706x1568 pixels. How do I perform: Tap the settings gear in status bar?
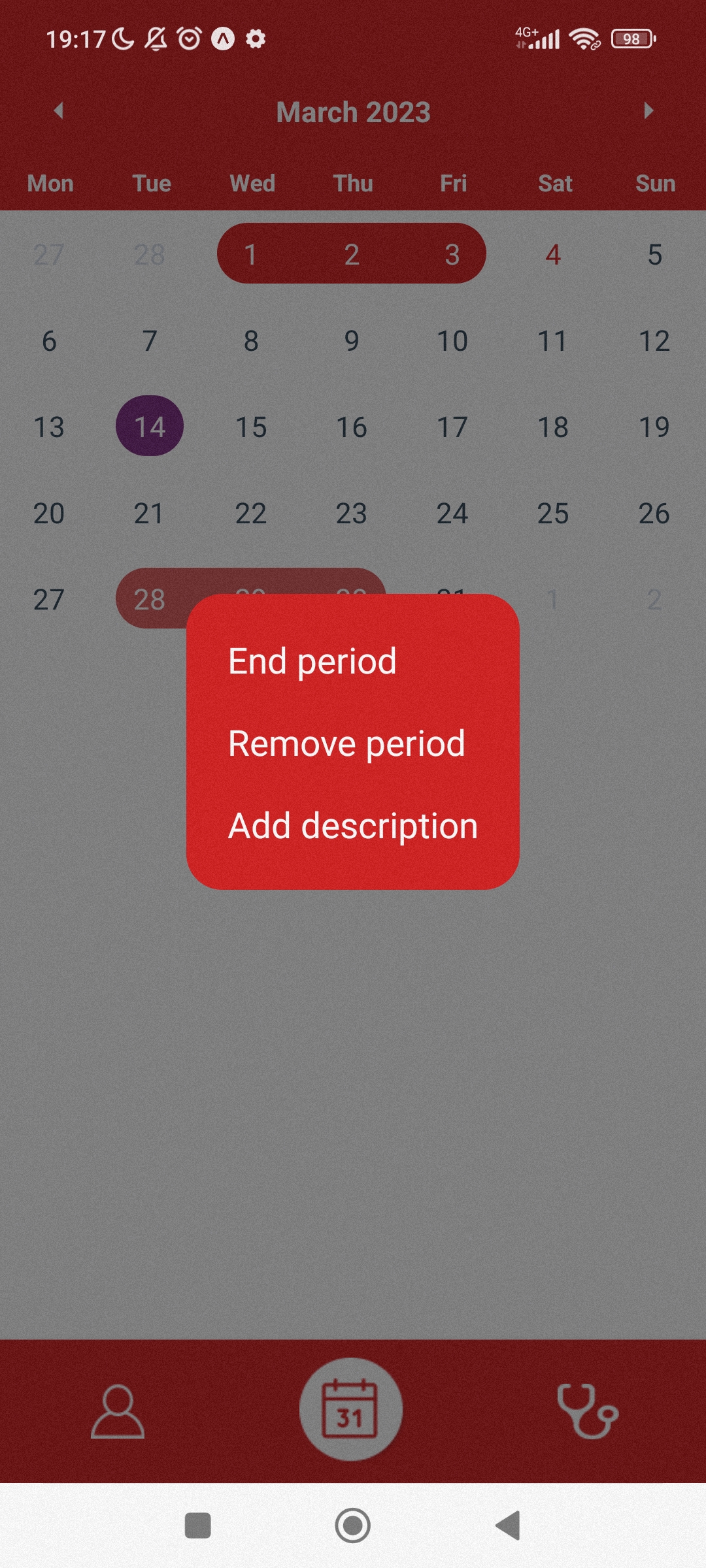[x=255, y=39]
